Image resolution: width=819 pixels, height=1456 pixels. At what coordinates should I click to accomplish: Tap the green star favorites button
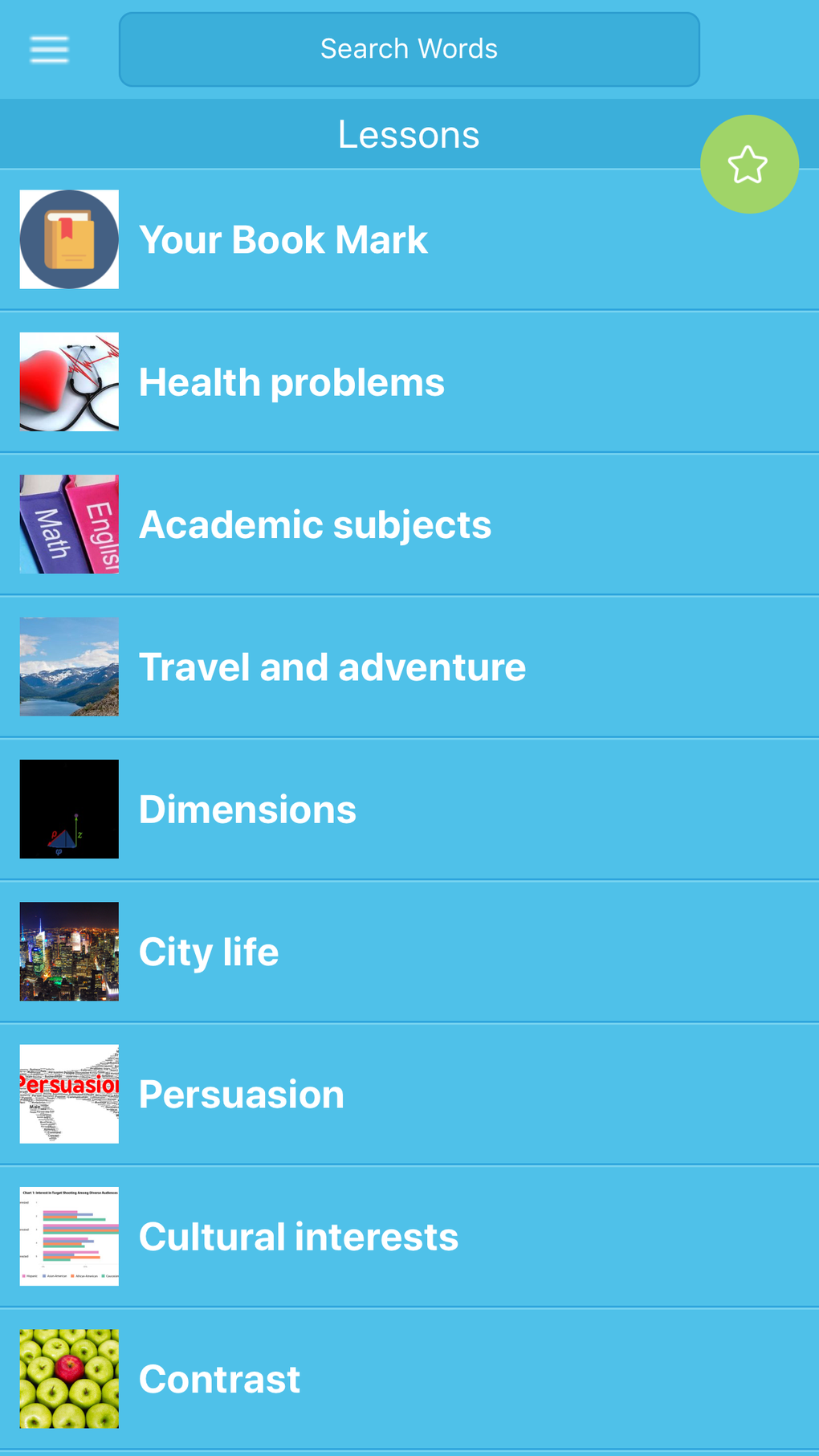pyautogui.click(x=749, y=165)
